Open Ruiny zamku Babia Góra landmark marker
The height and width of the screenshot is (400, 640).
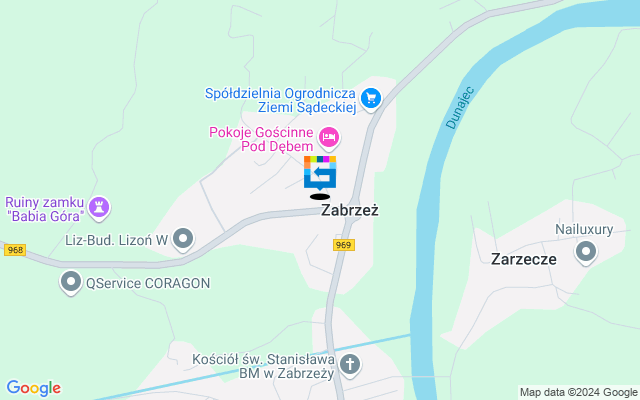pyautogui.click(x=99, y=207)
